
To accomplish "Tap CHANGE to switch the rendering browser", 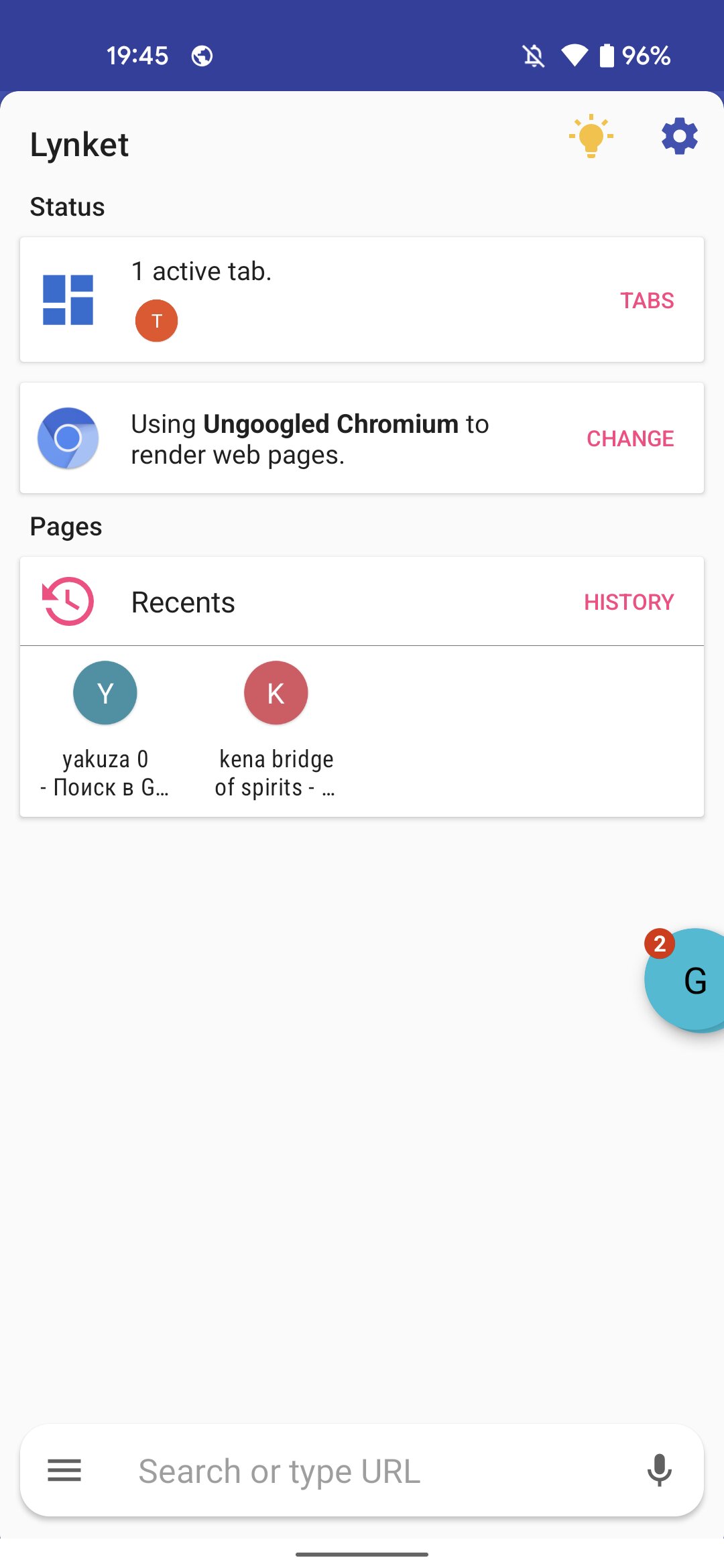I will (x=630, y=438).
